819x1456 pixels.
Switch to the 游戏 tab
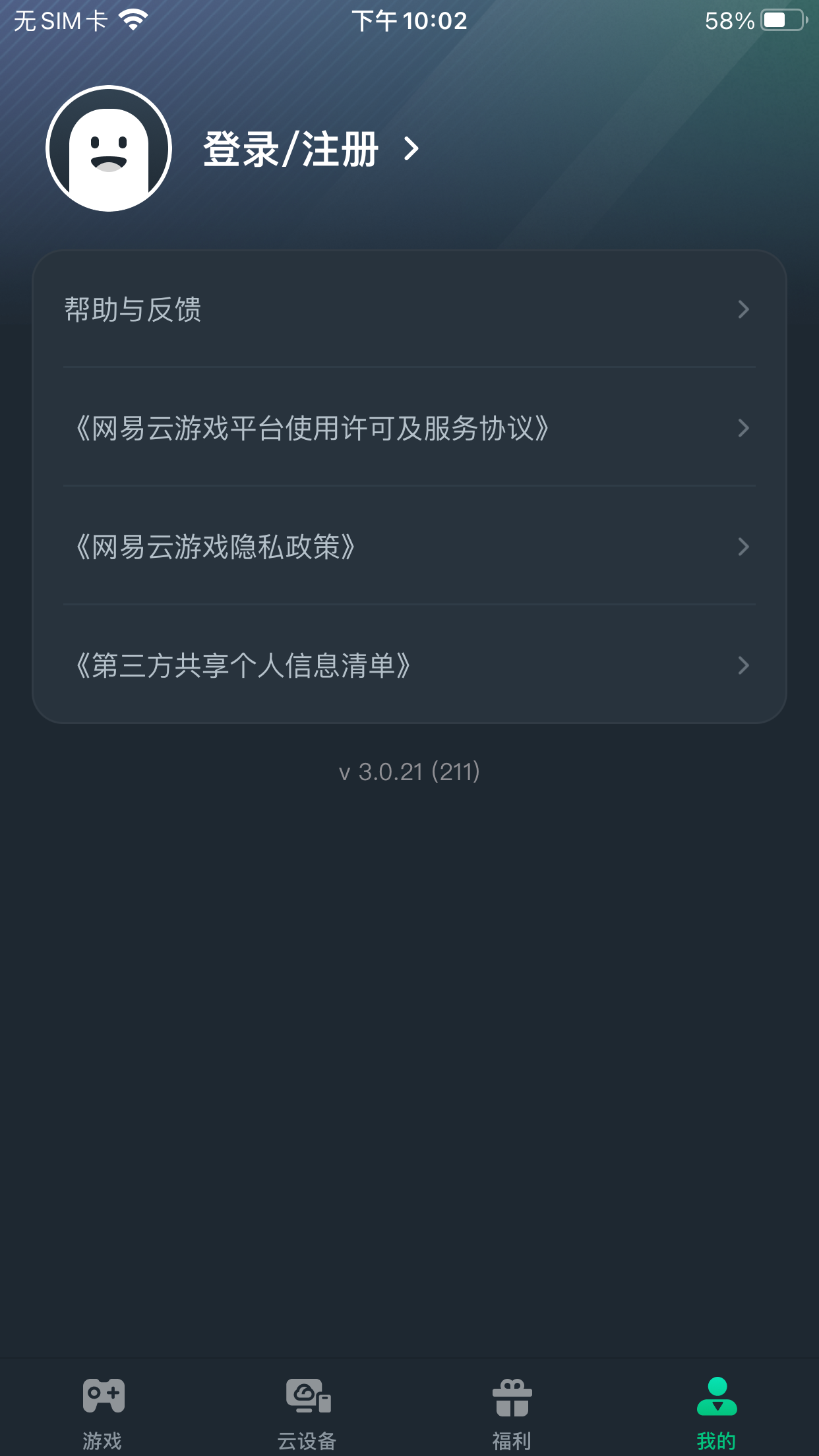pyautogui.click(x=103, y=1412)
